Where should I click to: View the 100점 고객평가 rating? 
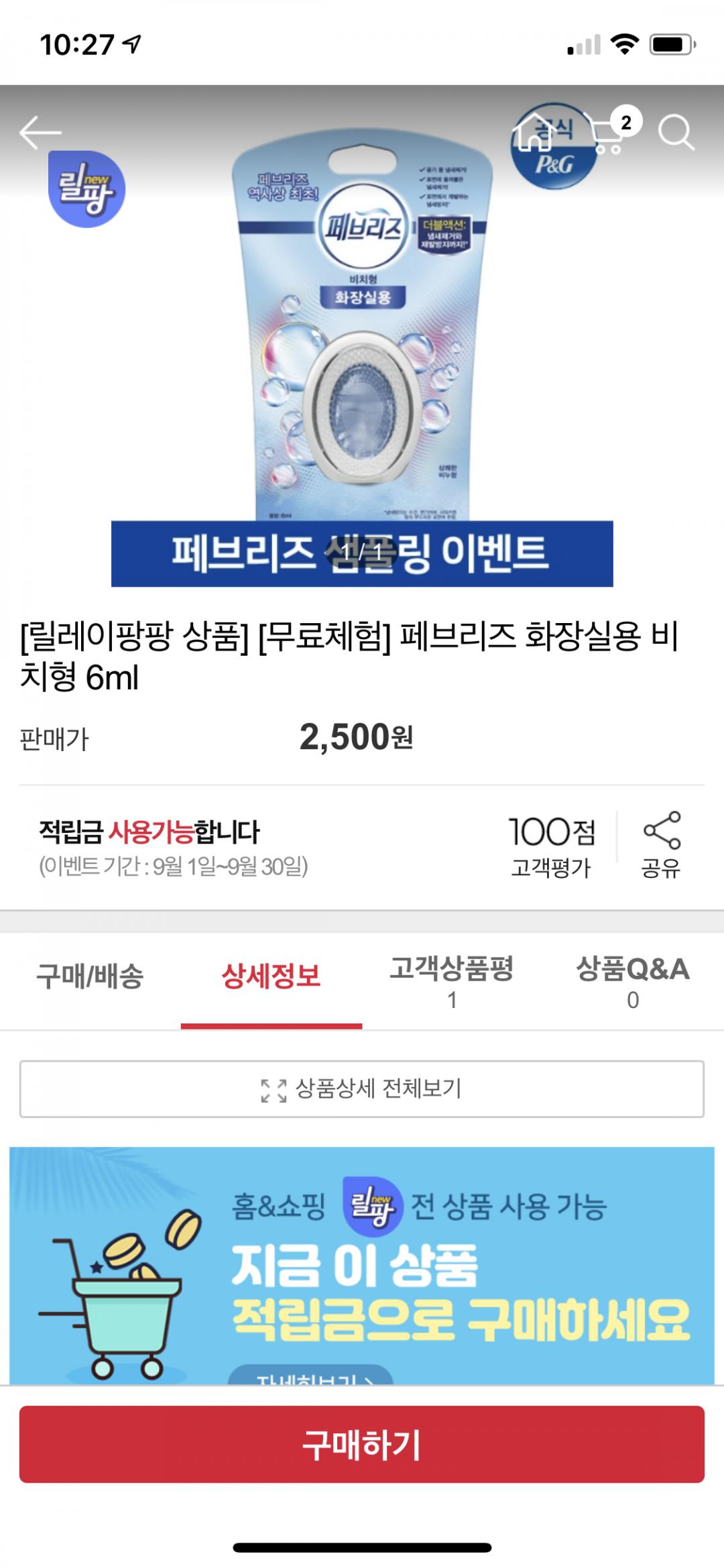coord(551,845)
